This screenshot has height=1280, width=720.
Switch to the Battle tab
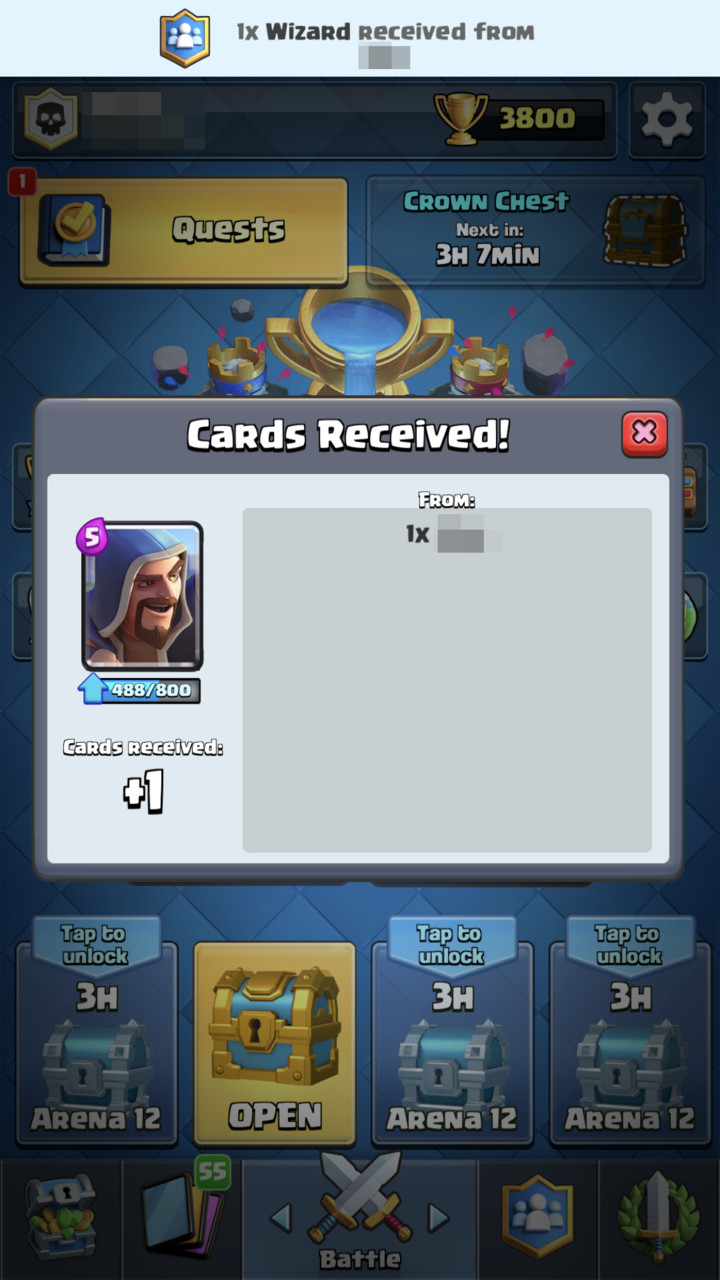pos(360,1217)
